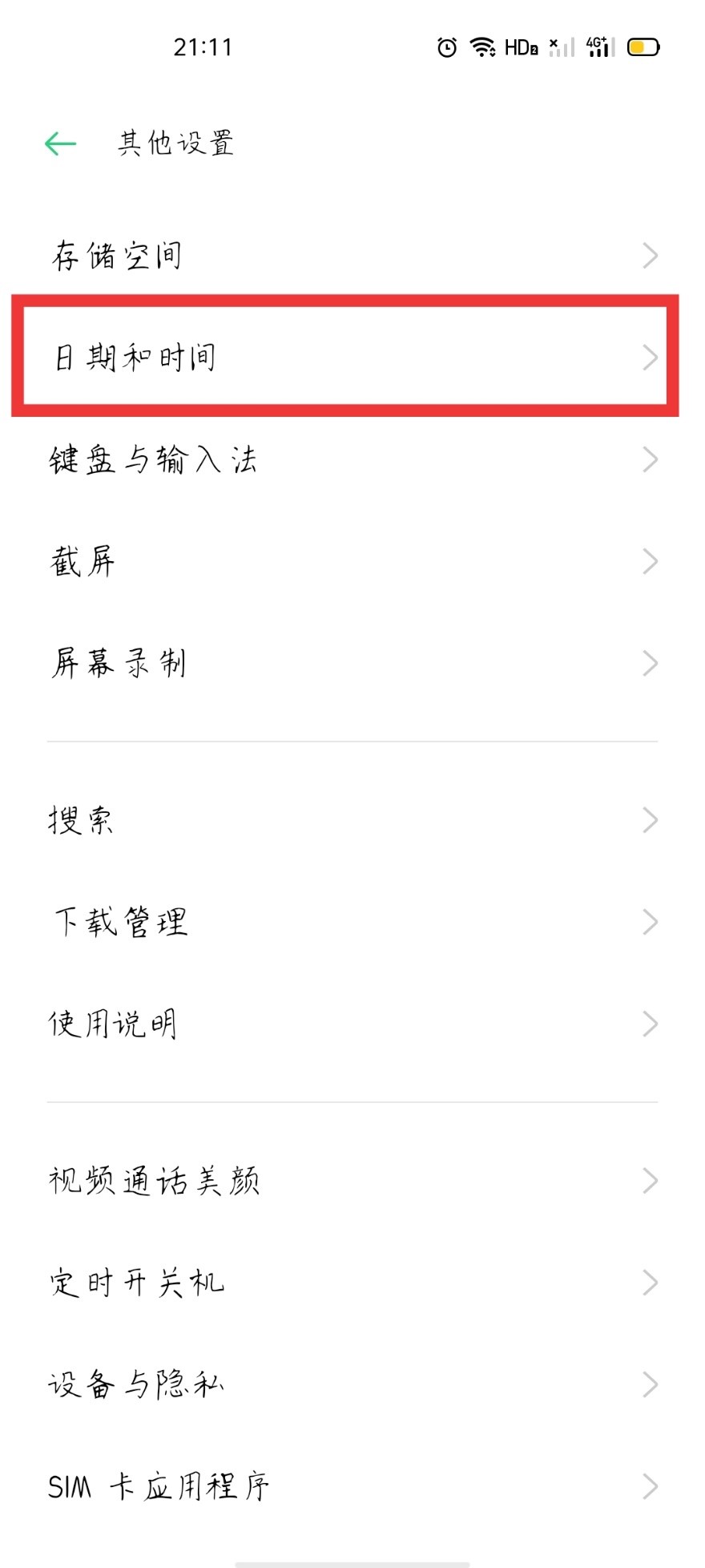This screenshot has height=1568, width=705.
Task: Open the 搜索 settings row
Action: (352, 820)
